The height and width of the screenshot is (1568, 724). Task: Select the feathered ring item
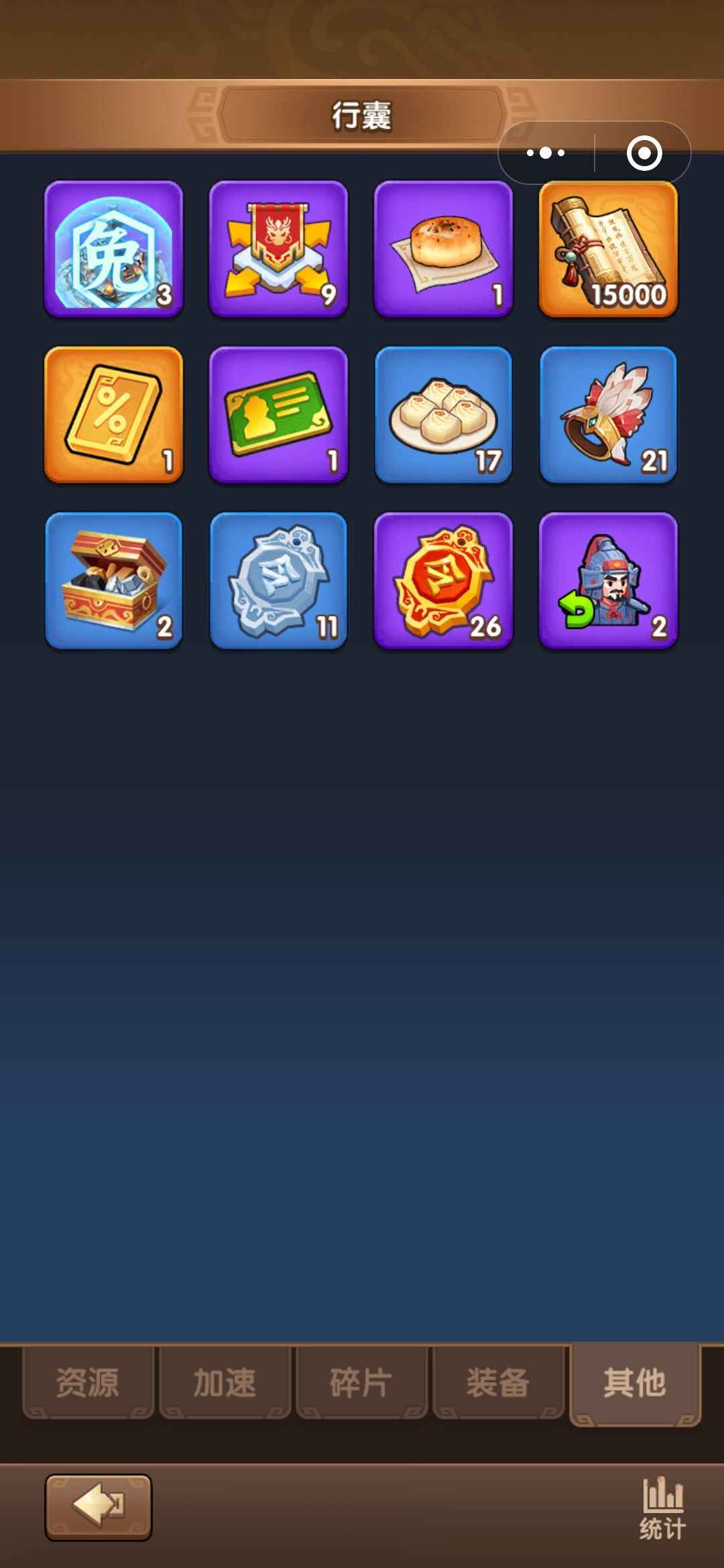[x=608, y=414]
